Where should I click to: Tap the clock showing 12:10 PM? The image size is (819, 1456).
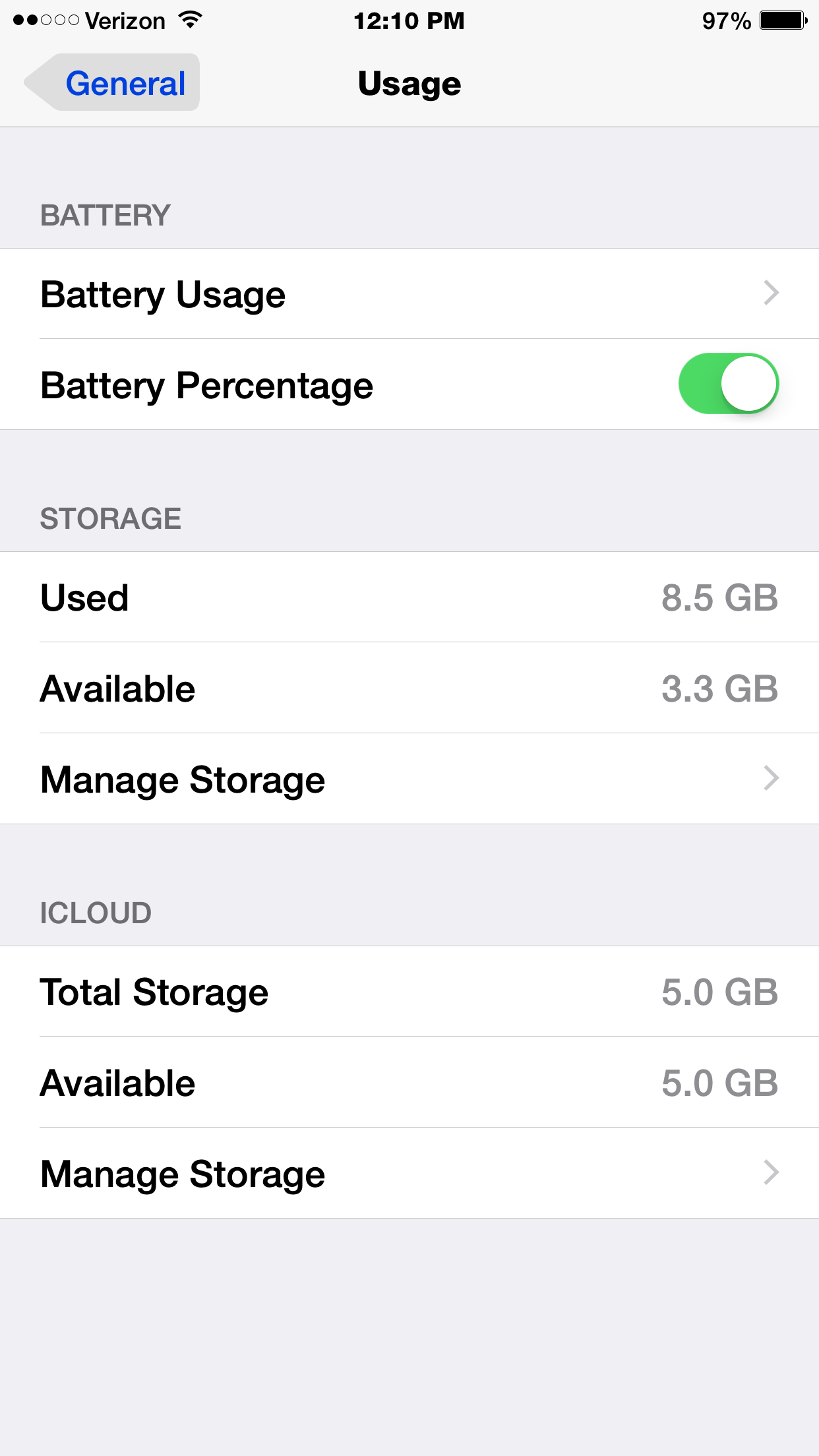point(409,20)
